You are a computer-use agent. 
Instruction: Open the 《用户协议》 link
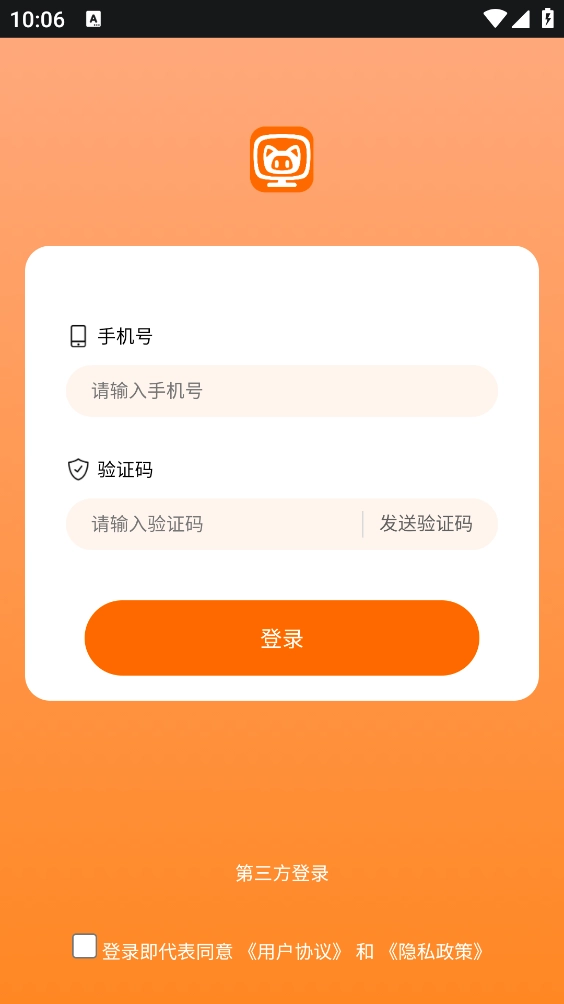tap(295, 951)
